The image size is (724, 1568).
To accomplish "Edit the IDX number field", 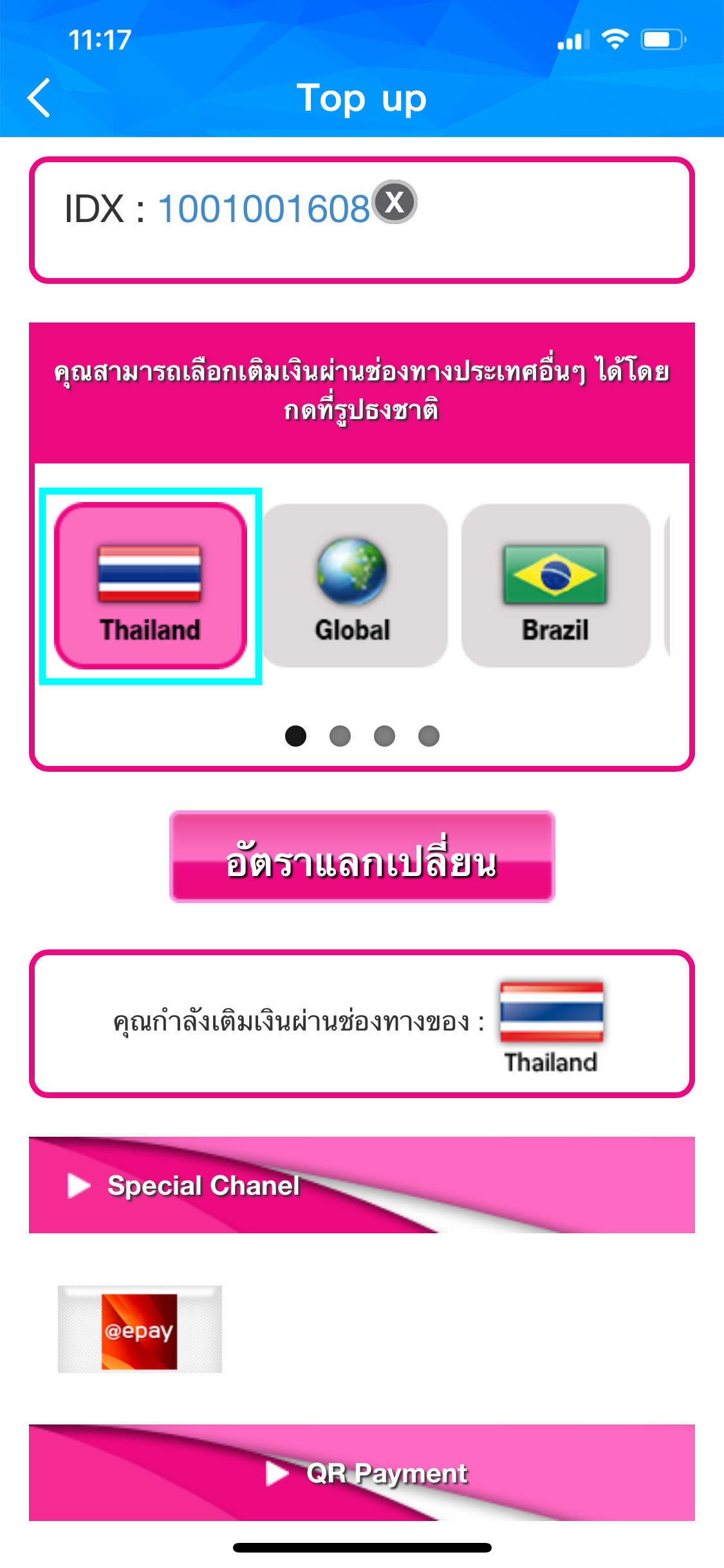I will pyautogui.click(x=263, y=209).
